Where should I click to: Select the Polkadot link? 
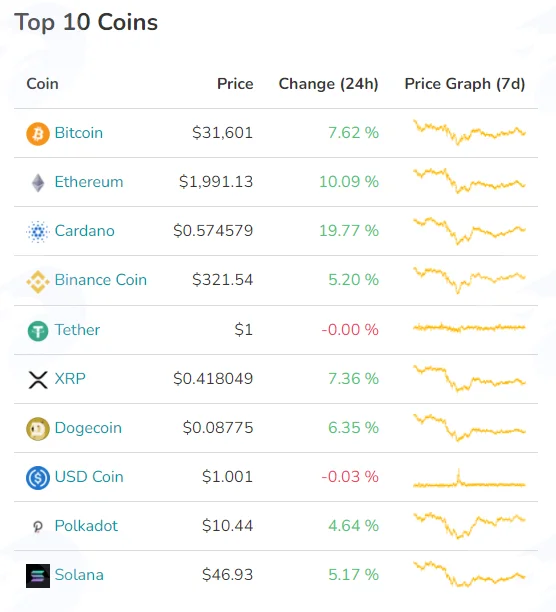86,526
